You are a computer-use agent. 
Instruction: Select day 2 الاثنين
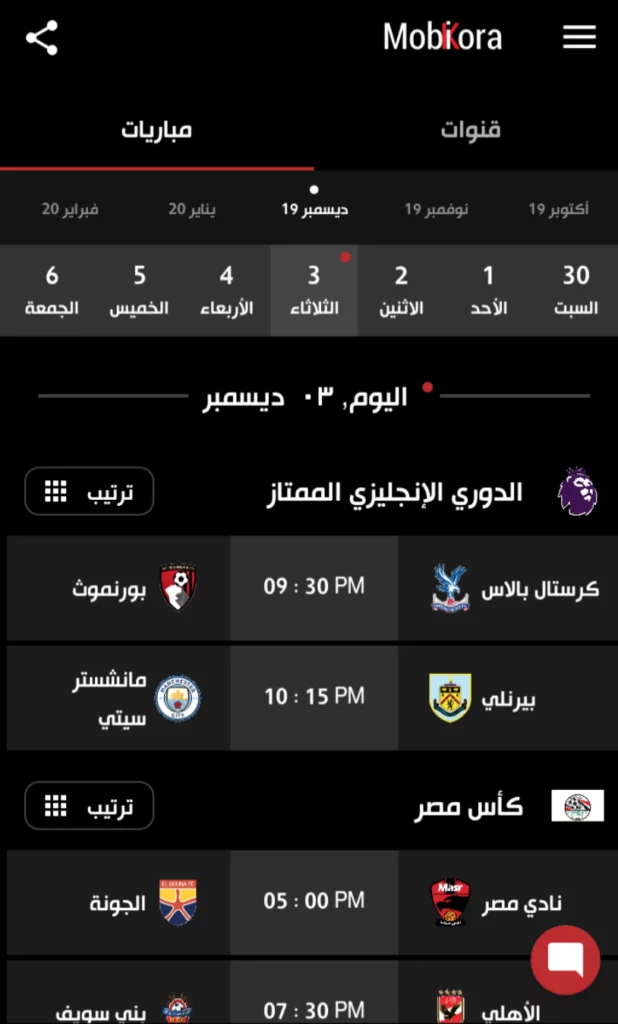(x=401, y=290)
